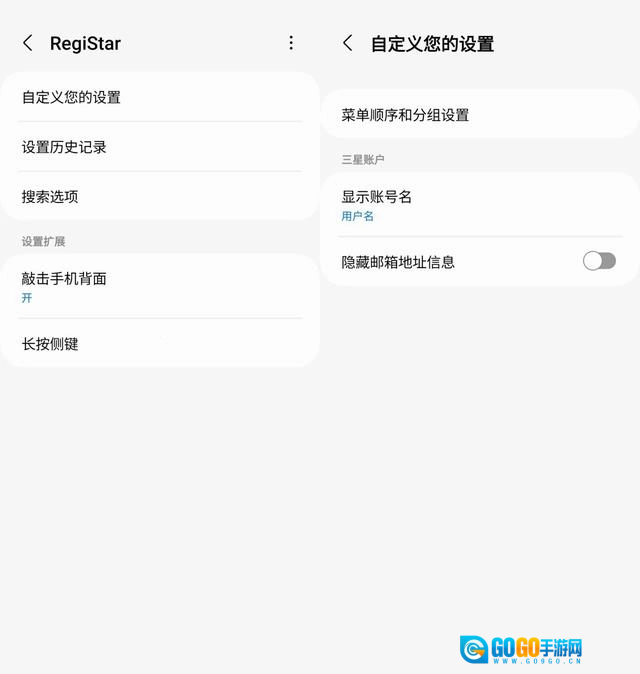Open 搜索选项

tap(160, 197)
